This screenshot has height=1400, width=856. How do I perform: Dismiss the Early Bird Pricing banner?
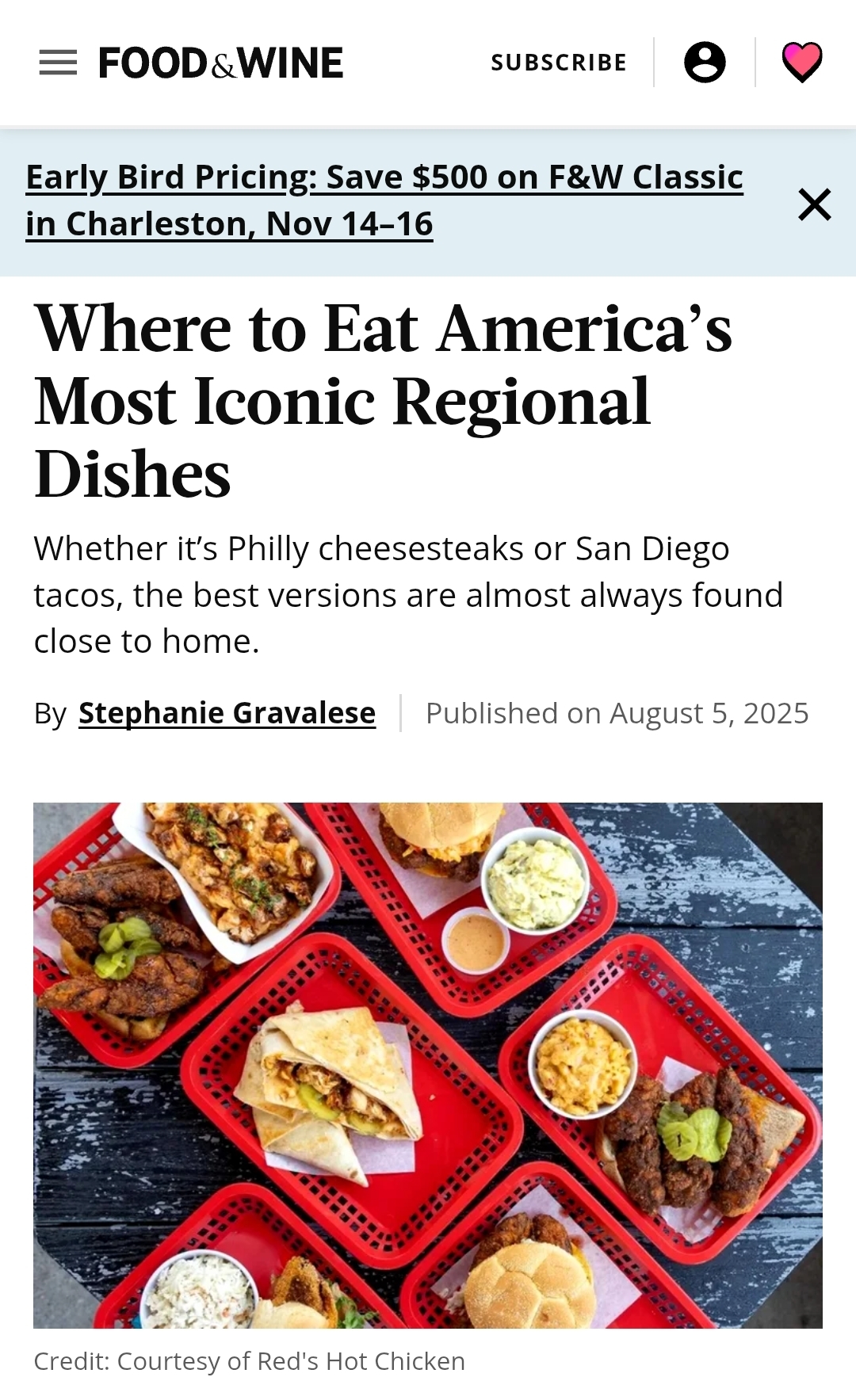pyautogui.click(x=814, y=204)
